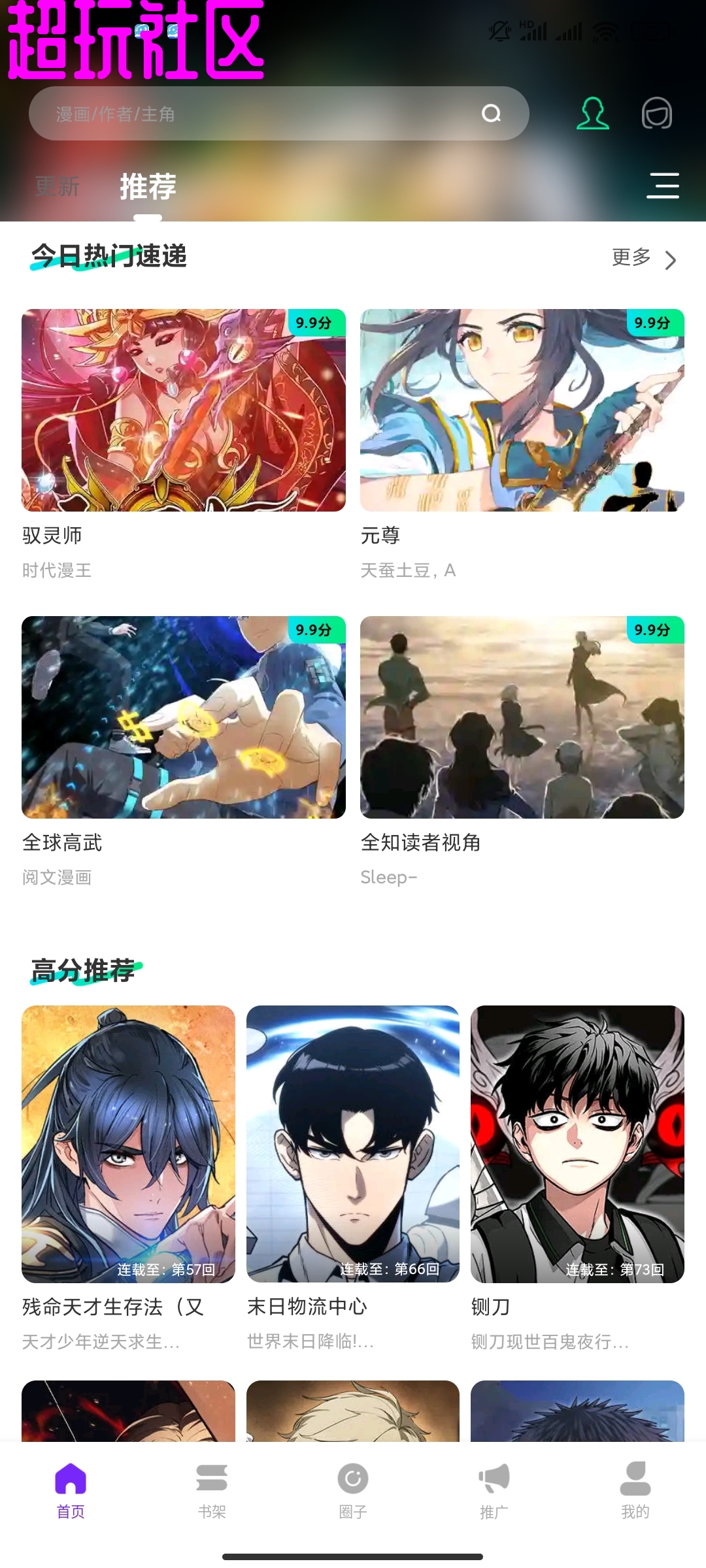Image resolution: width=706 pixels, height=1568 pixels.
Task: Tap the 漫画/作者/主角 search field
Action: pos(261,114)
